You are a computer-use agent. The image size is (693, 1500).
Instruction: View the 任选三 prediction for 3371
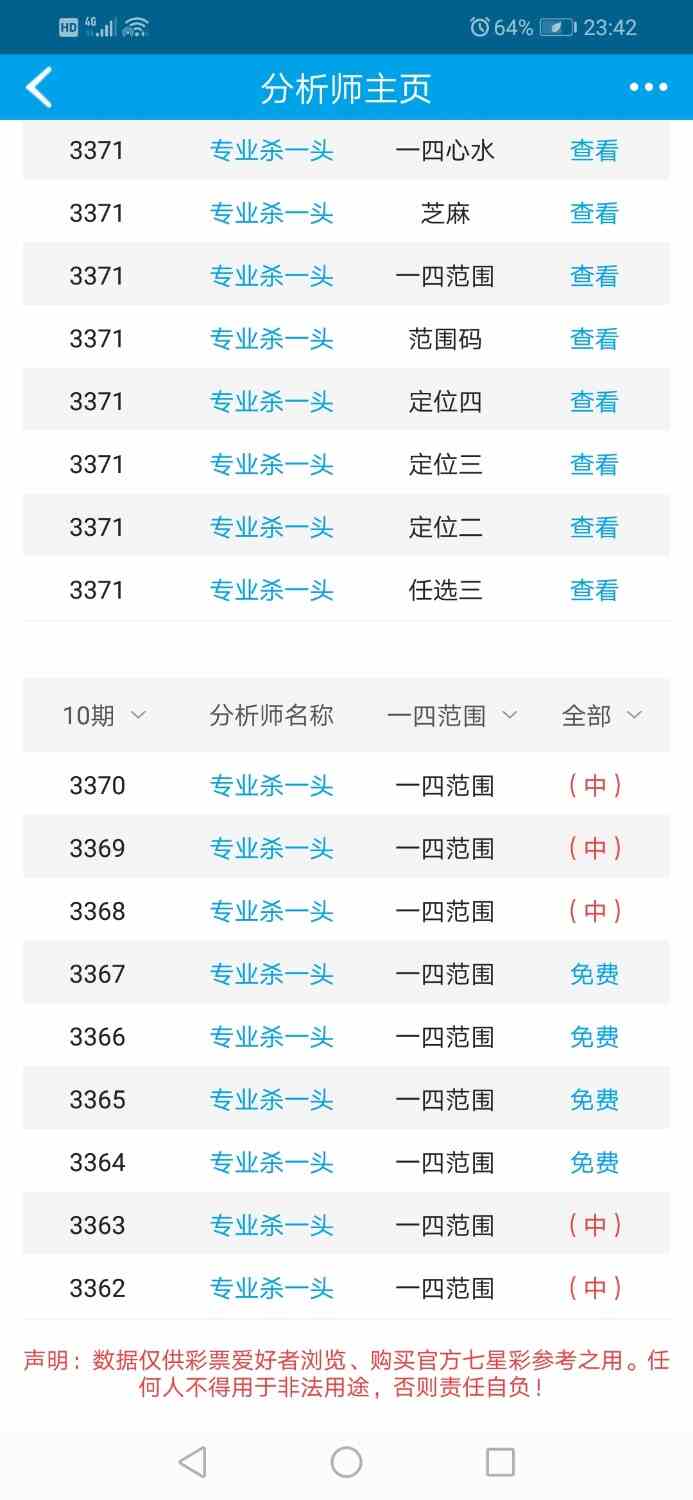coord(594,590)
